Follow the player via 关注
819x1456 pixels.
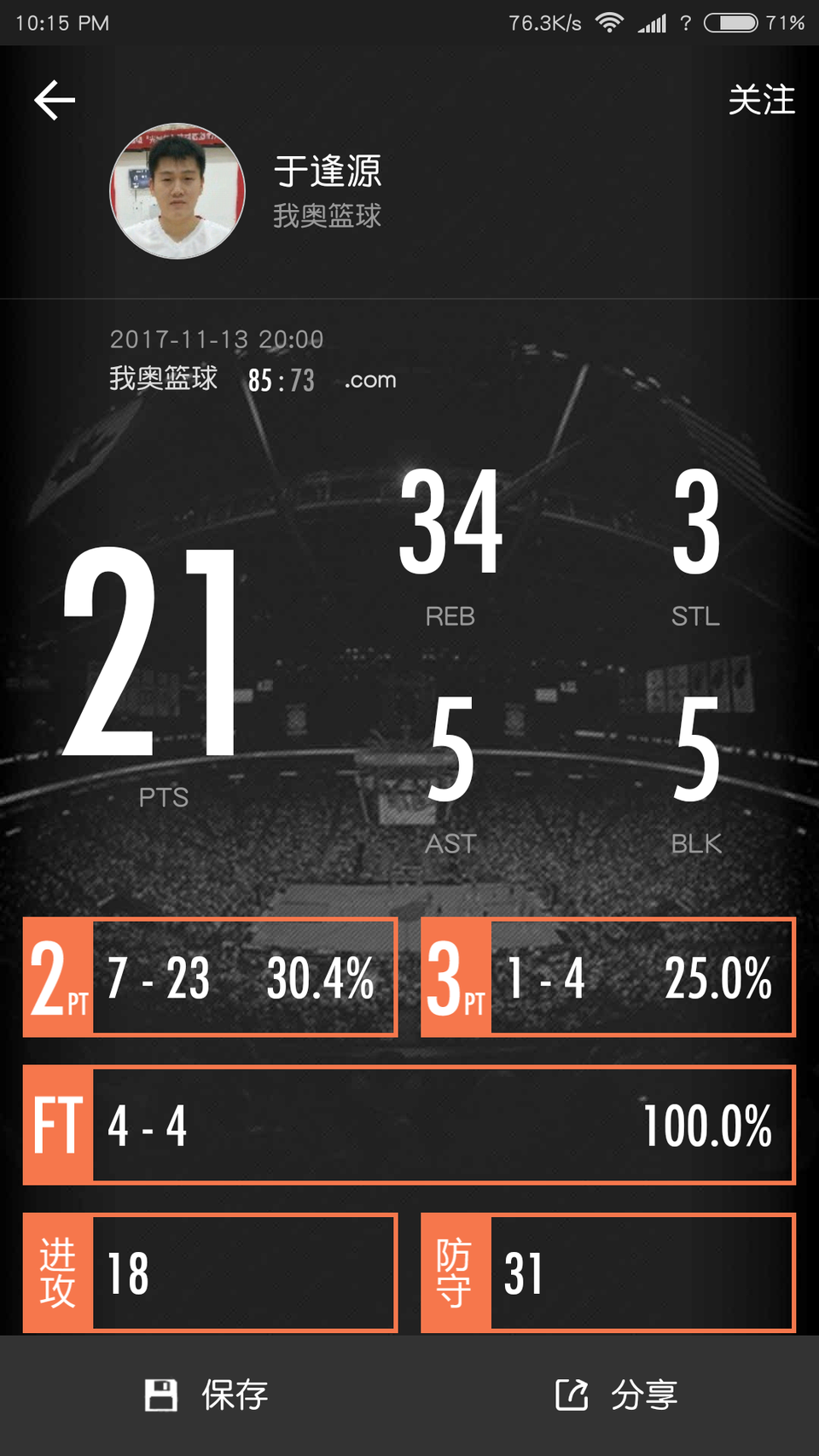point(761,101)
